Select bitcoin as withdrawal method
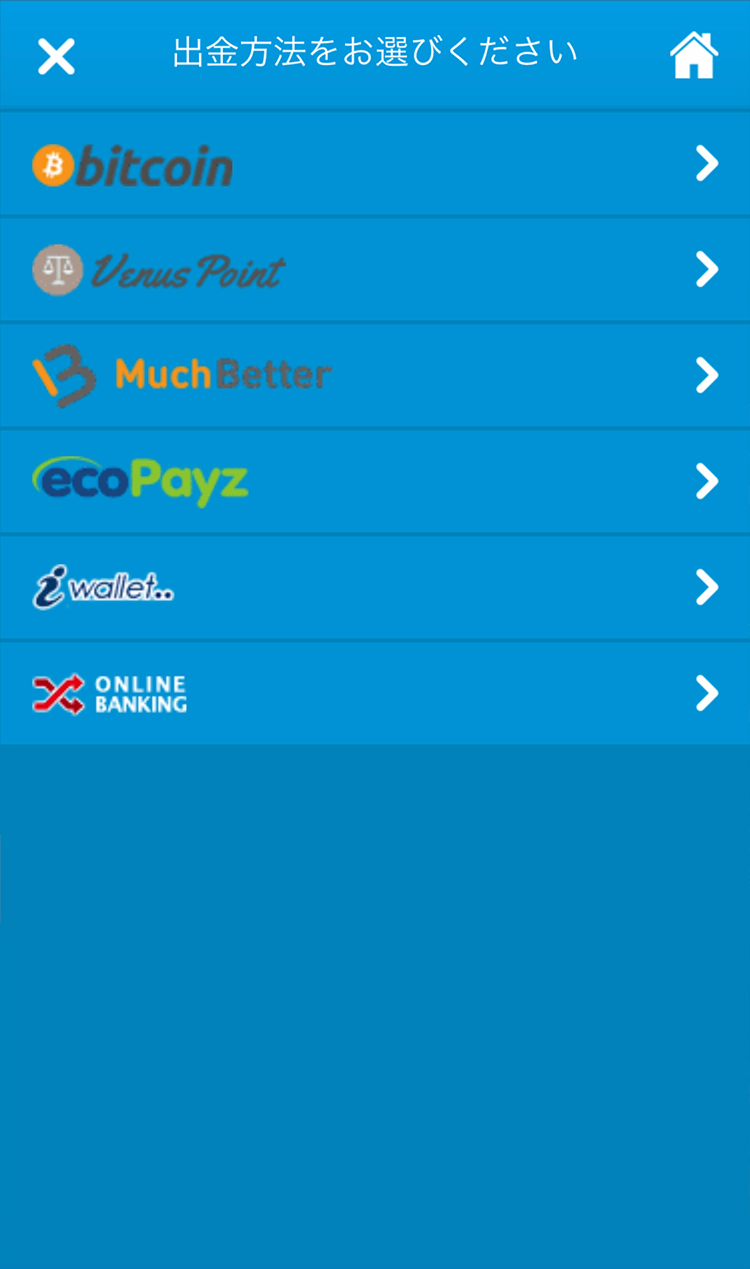This screenshot has height=1269, width=750. coord(375,164)
